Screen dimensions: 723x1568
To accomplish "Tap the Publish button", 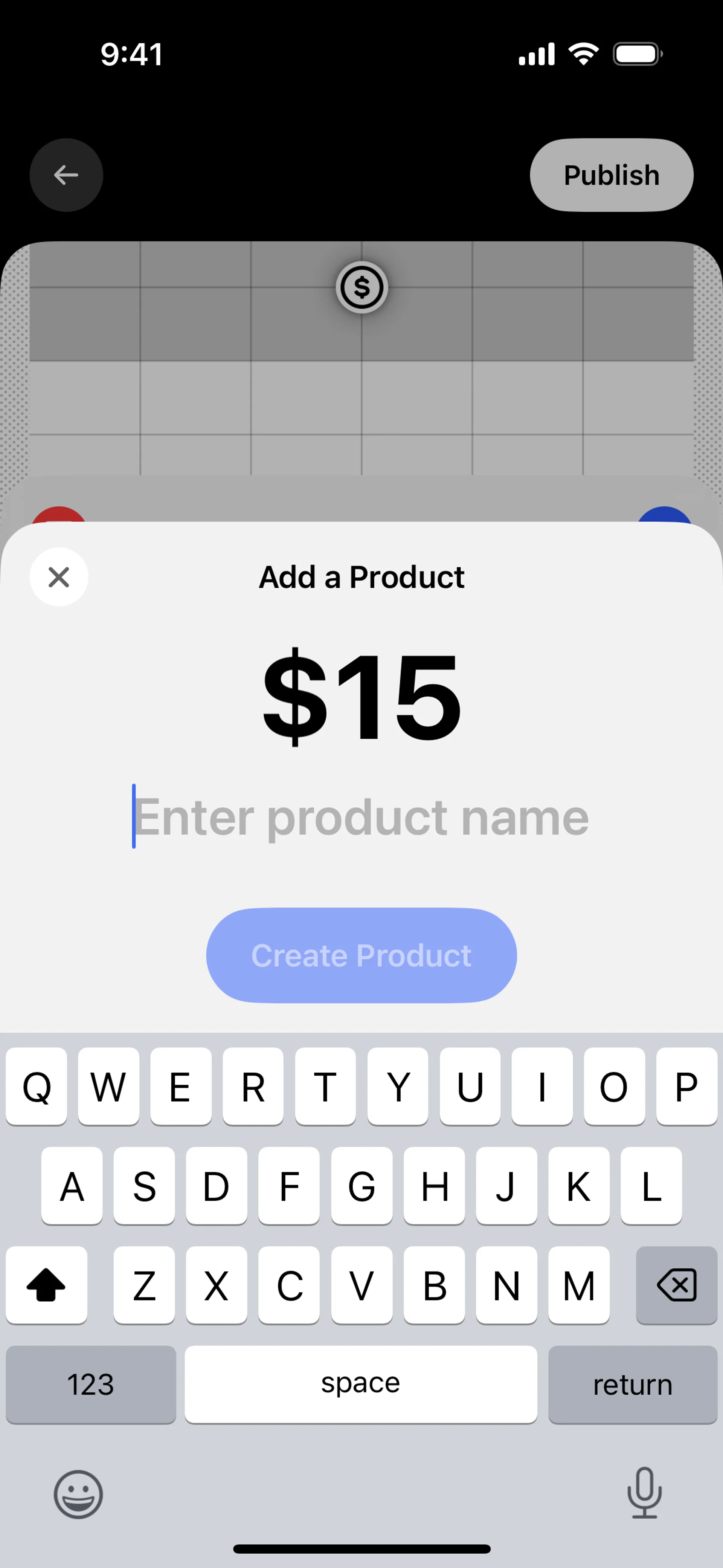I will [611, 175].
